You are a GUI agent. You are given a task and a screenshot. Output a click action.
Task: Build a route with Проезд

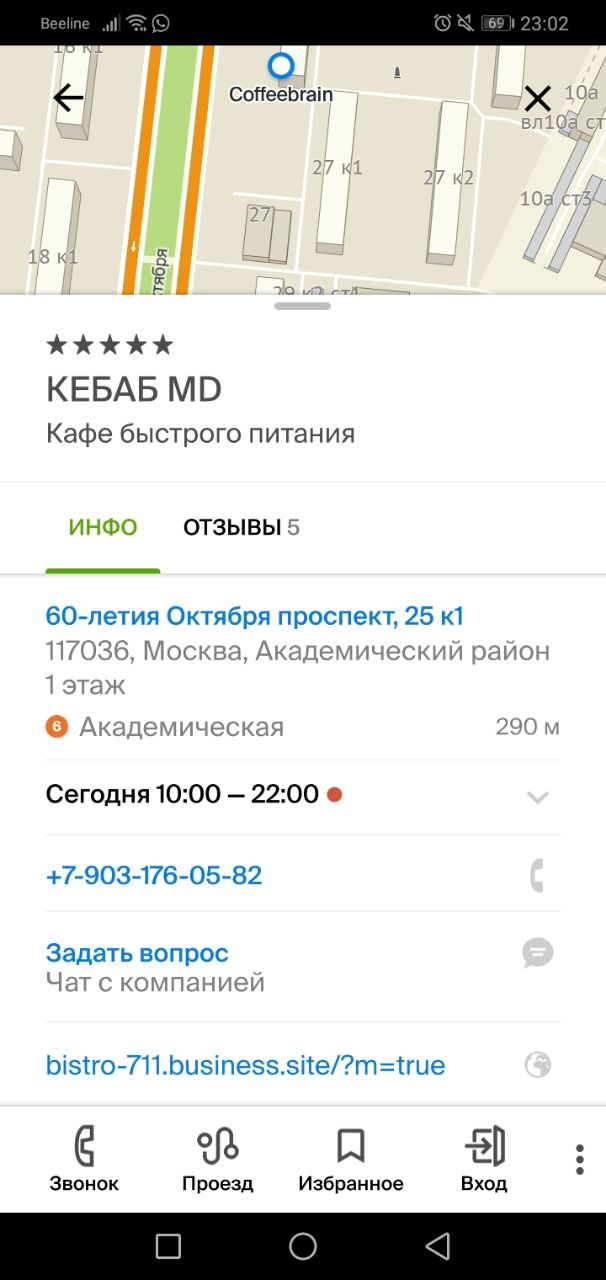218,1159
